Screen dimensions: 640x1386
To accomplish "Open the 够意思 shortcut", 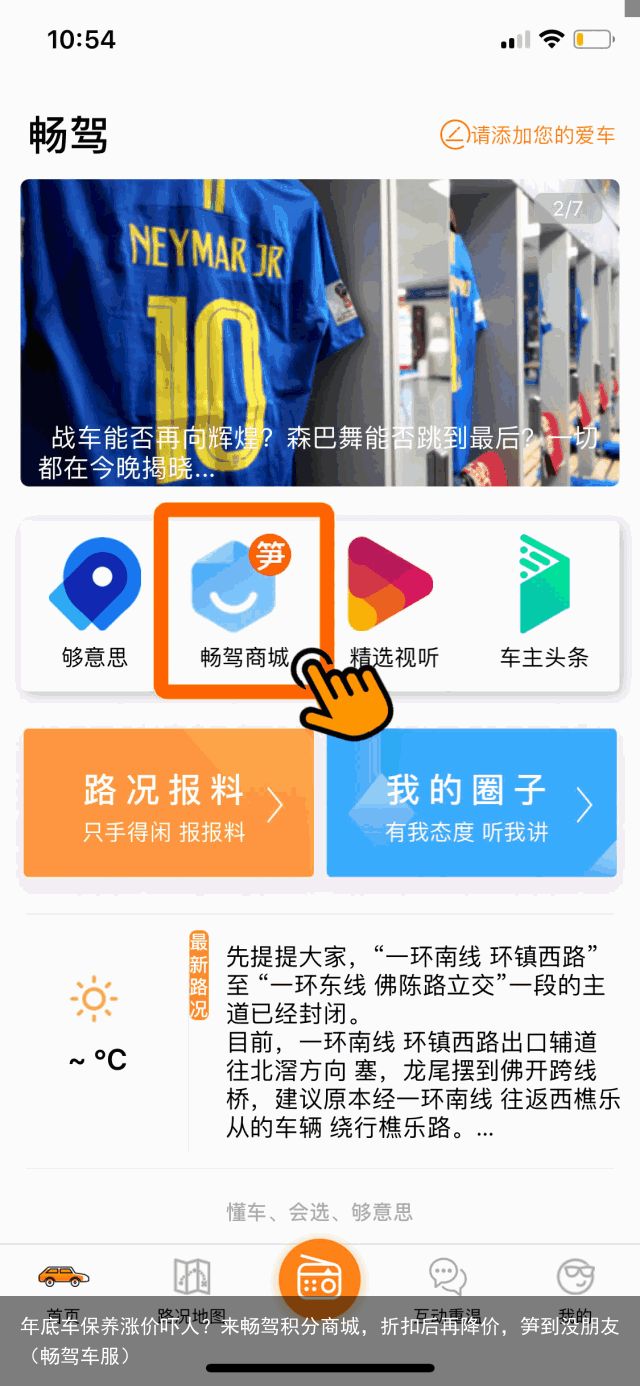I will tap(95, 602).
